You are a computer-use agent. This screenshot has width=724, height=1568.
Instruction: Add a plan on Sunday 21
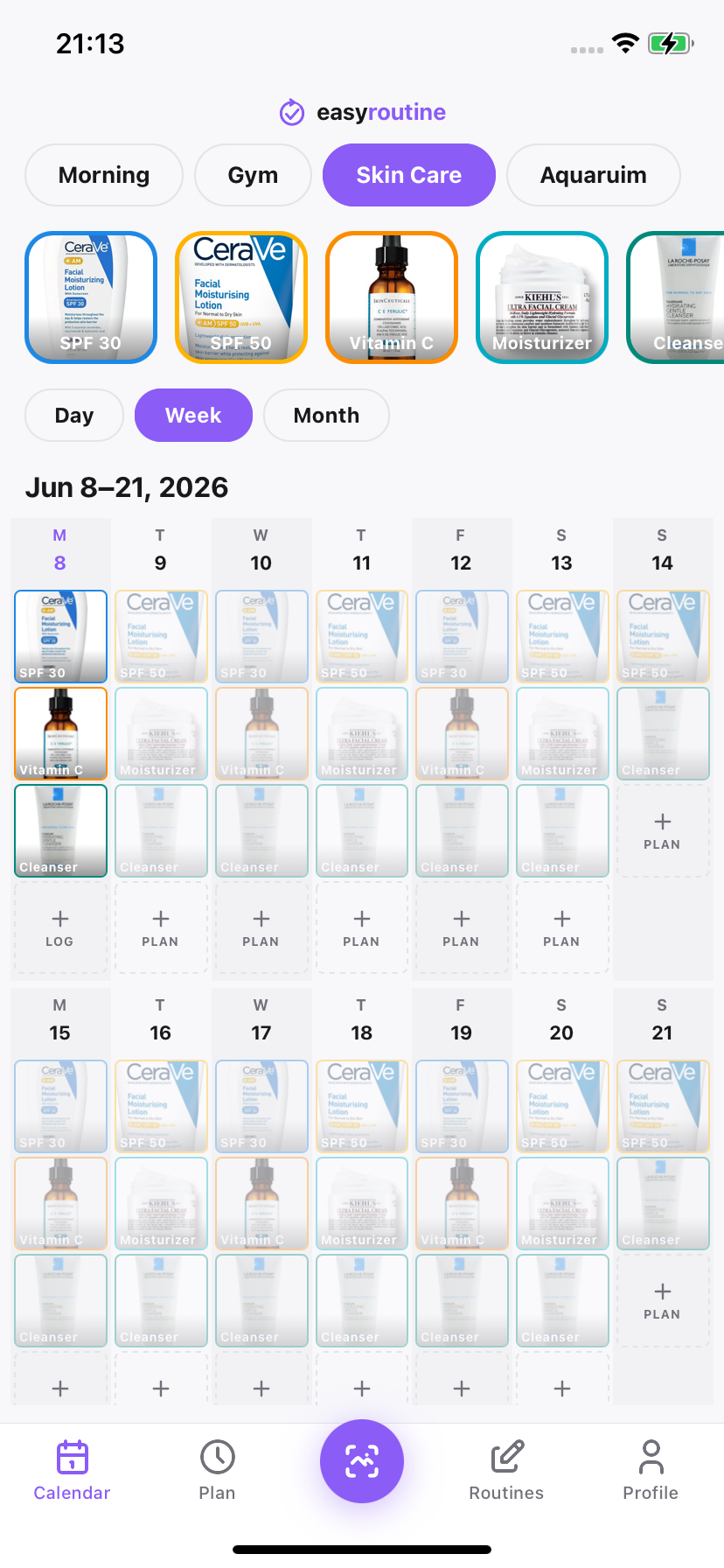[x=662, y=1300]
